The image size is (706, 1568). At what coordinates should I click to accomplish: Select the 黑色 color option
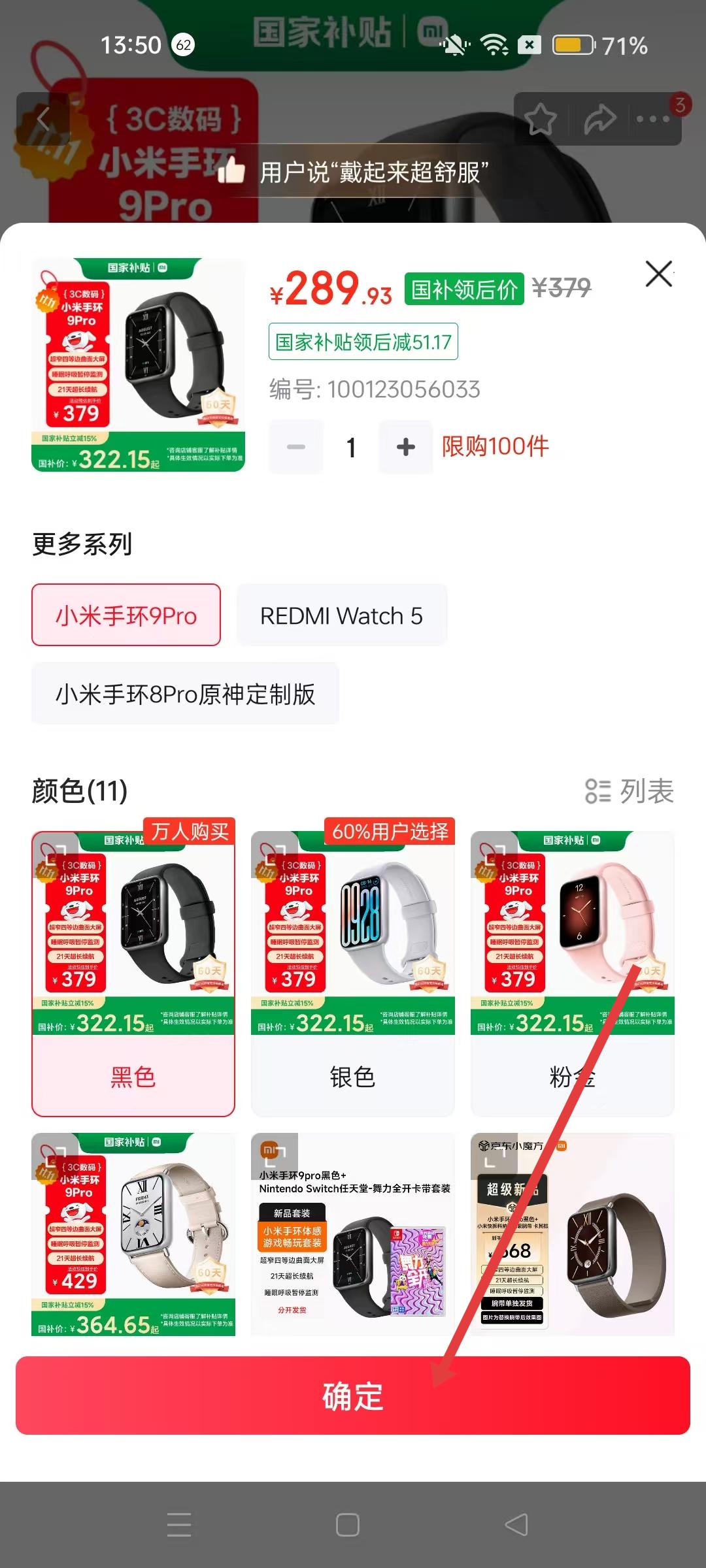[133, 973]
